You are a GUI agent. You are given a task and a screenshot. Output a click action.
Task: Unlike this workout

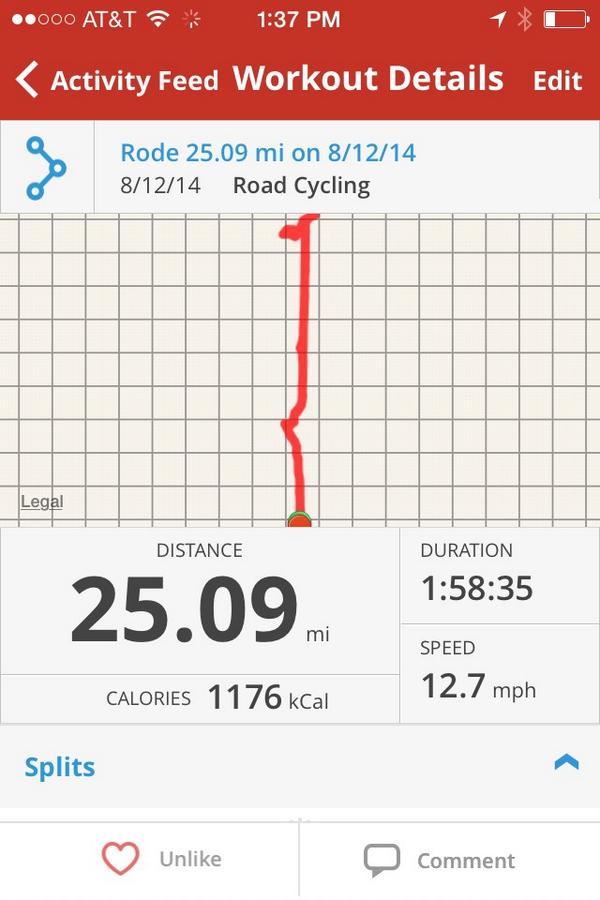coord(161,859)
